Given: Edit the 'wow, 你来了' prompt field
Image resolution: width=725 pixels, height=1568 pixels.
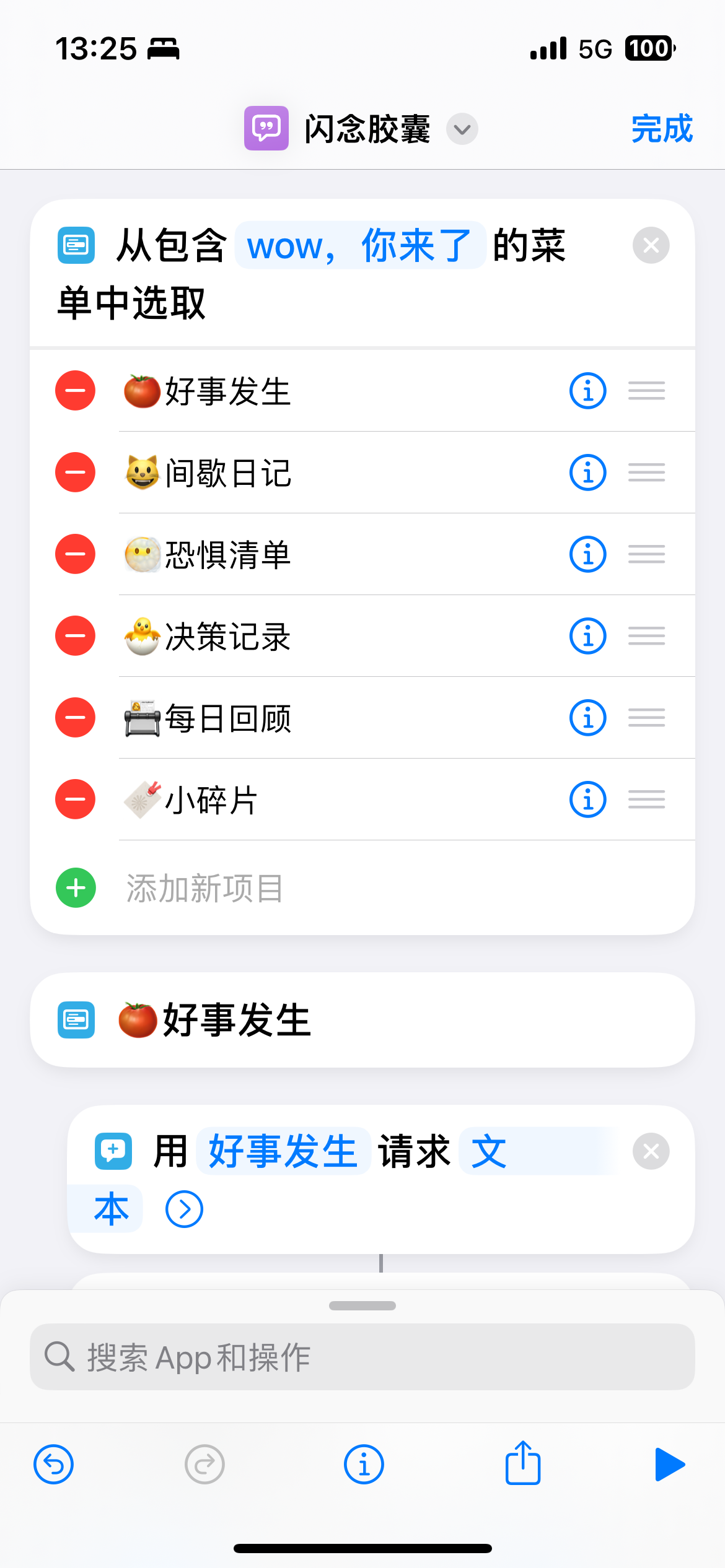Looking at the screenshot, I should 360,245.
